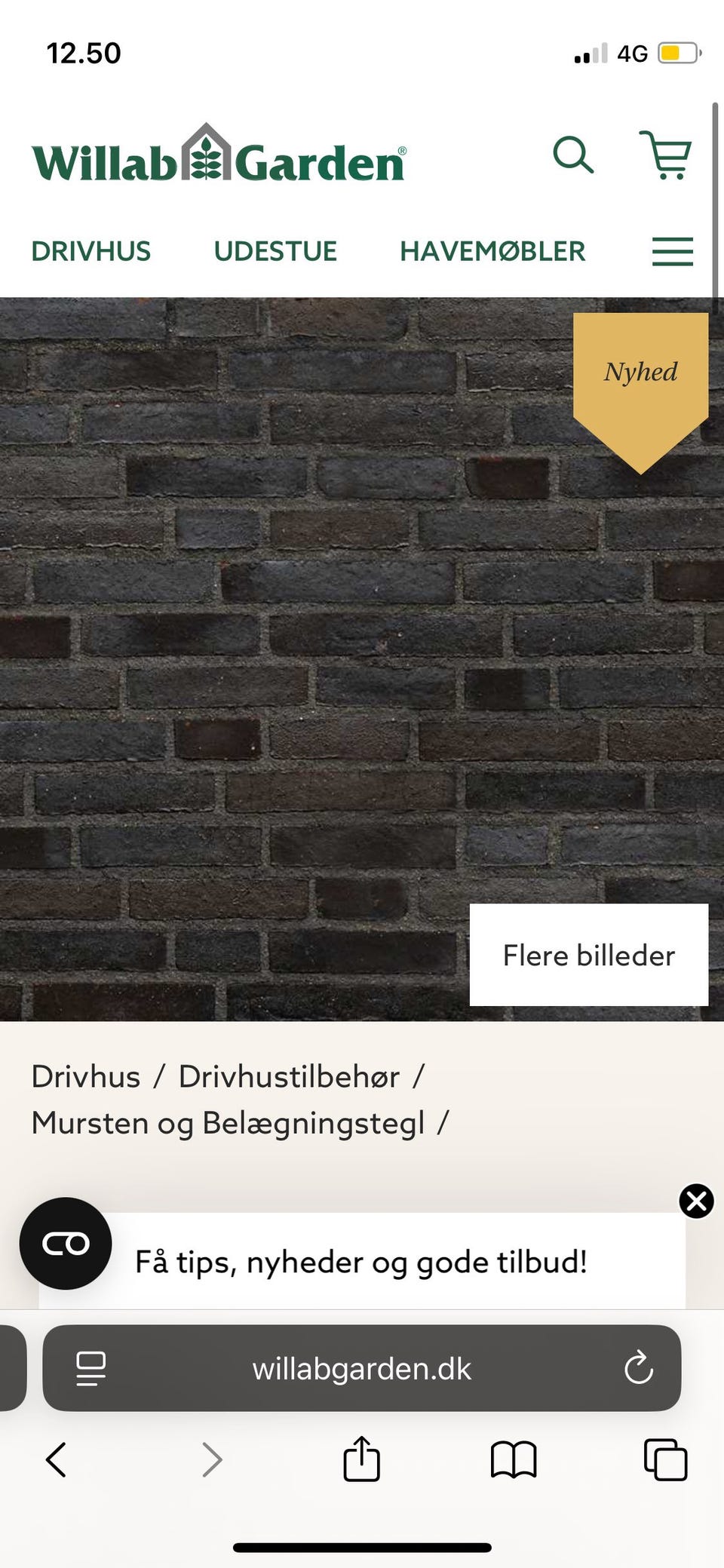Open the hamburger menu
This screenshot has width=724, height=1568.
[x=671, y=252]
